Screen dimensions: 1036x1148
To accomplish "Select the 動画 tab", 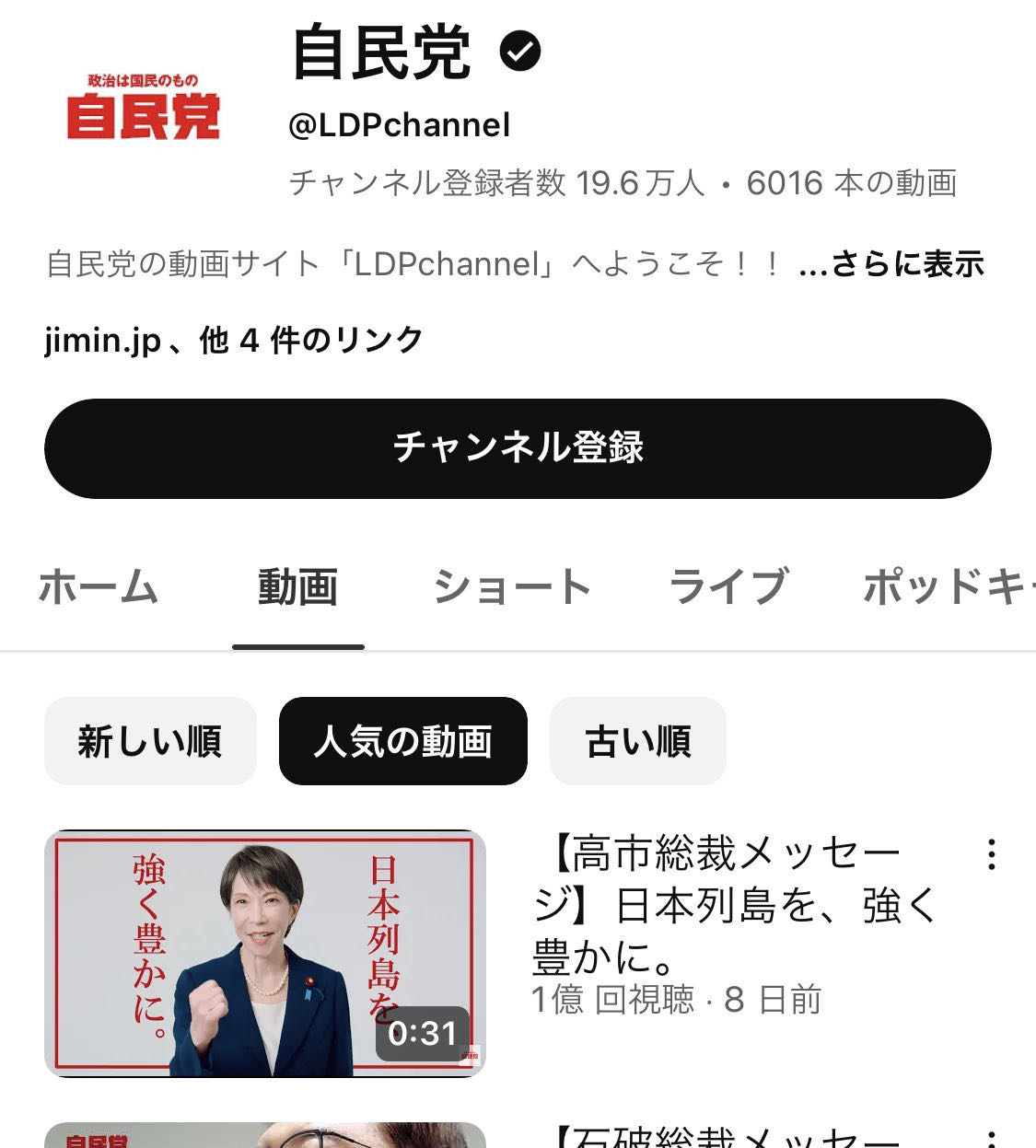I will coord(297,586).
